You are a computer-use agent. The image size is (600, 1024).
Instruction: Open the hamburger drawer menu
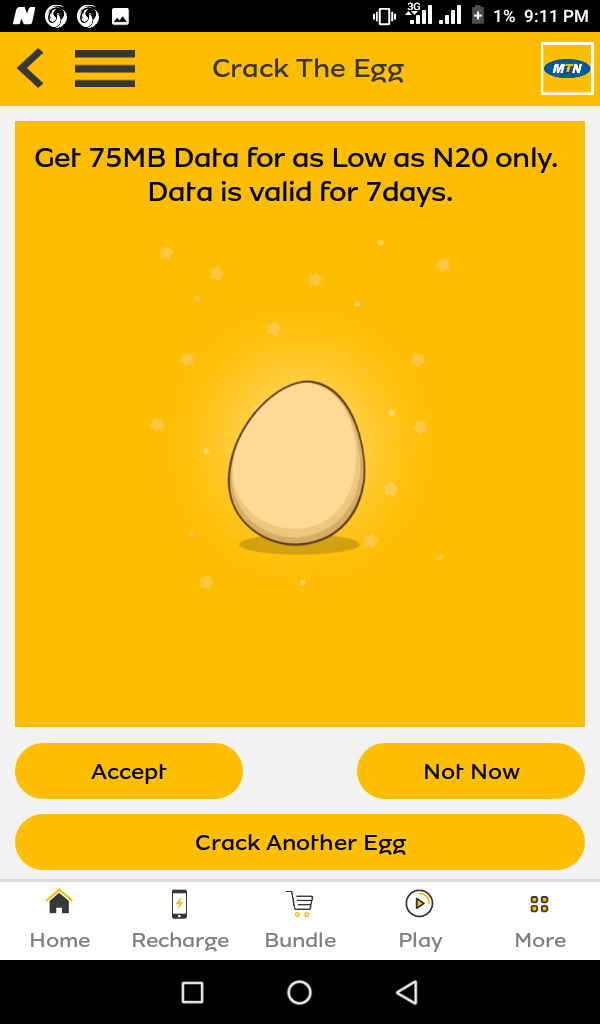(104, 68)
